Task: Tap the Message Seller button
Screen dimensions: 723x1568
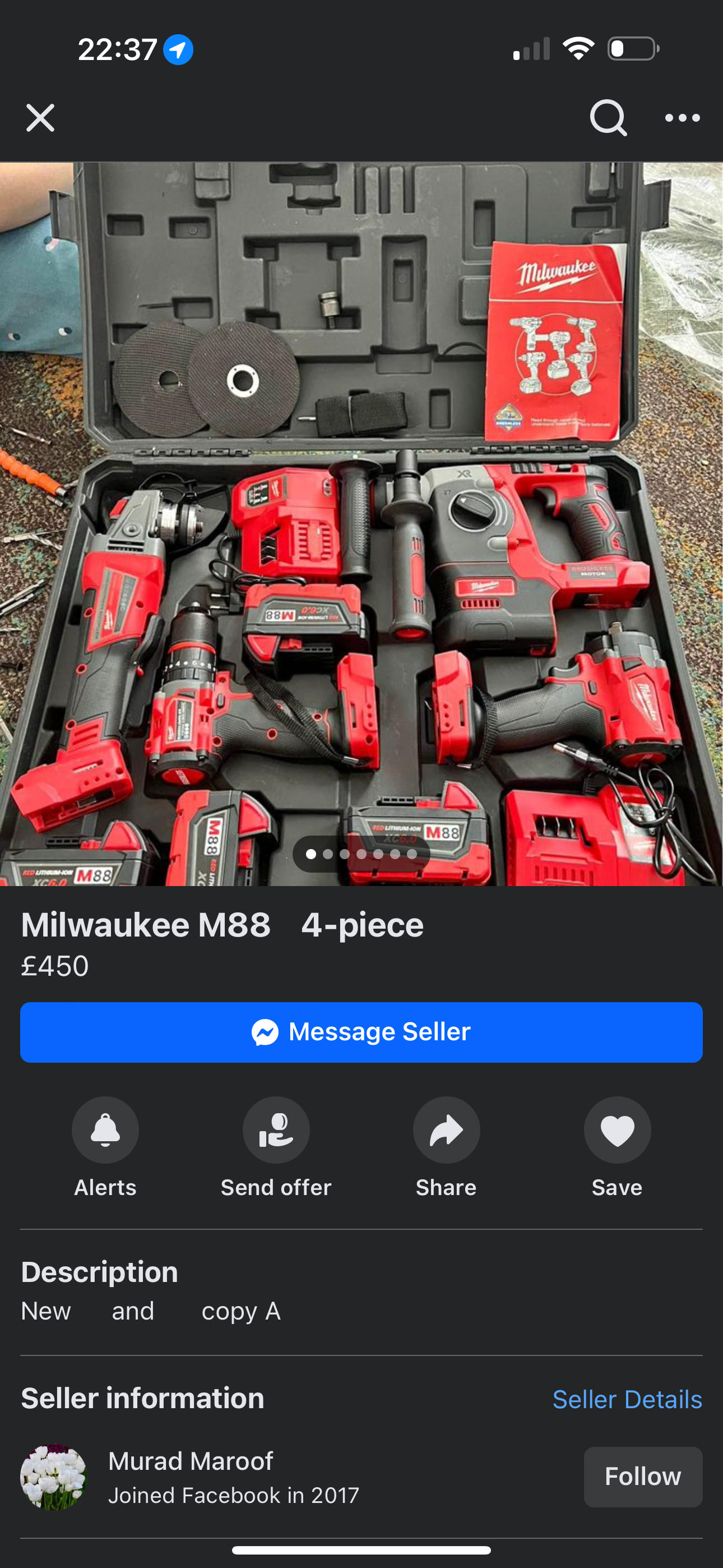Action: click(361, 1032)
